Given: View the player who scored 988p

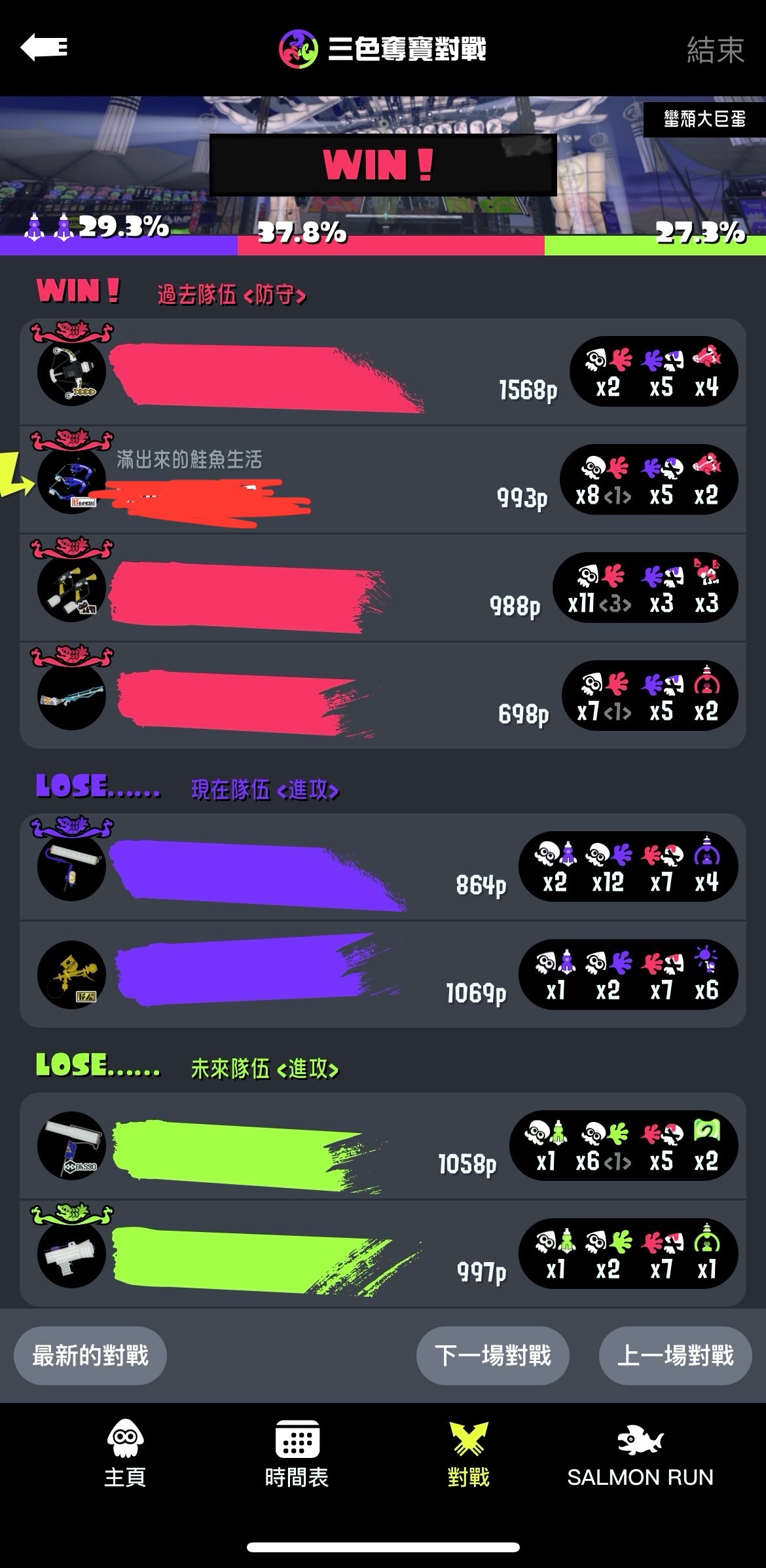Looking at the screenshot, I should (x=382, y=588).
